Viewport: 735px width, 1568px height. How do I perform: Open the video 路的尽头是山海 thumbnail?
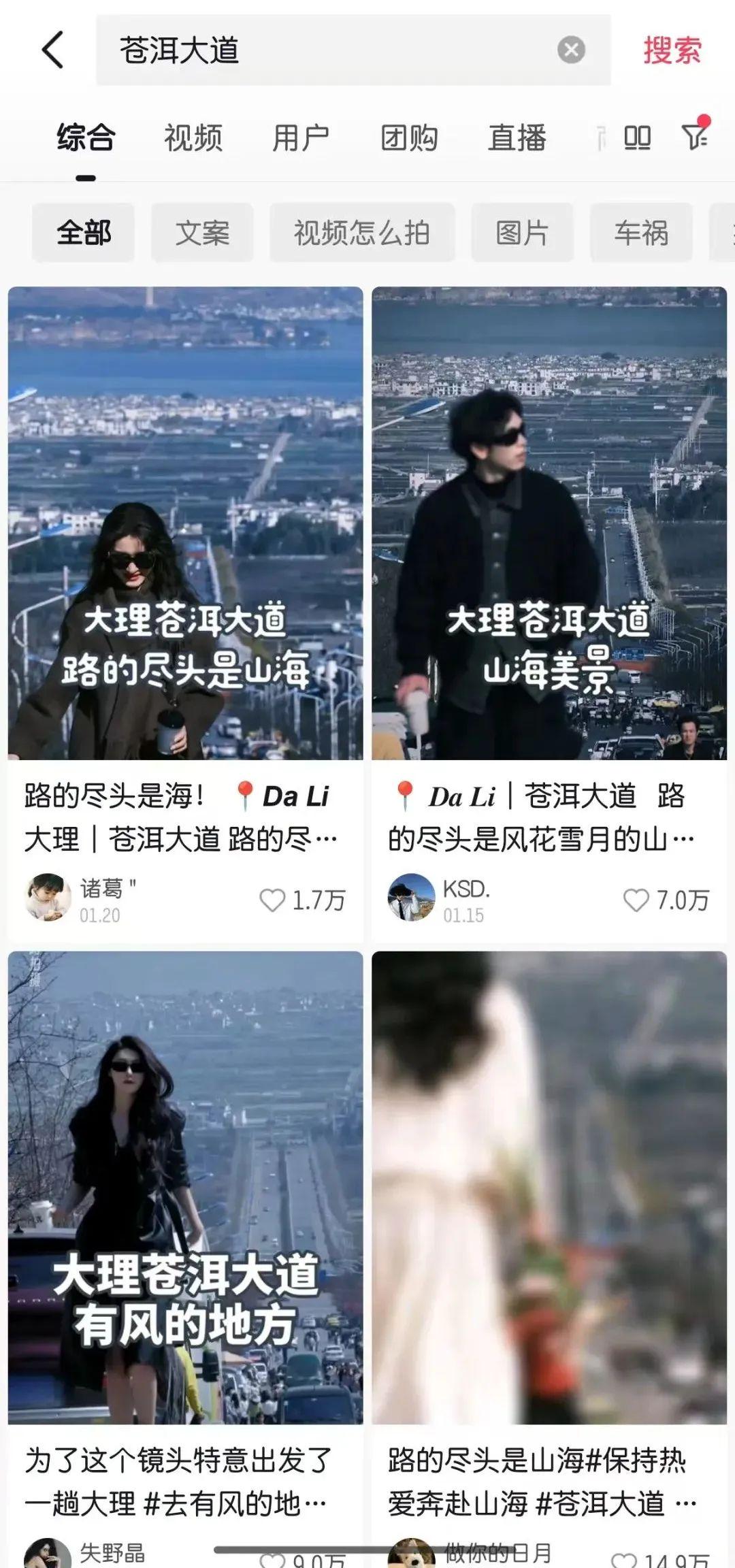[185, 523]
